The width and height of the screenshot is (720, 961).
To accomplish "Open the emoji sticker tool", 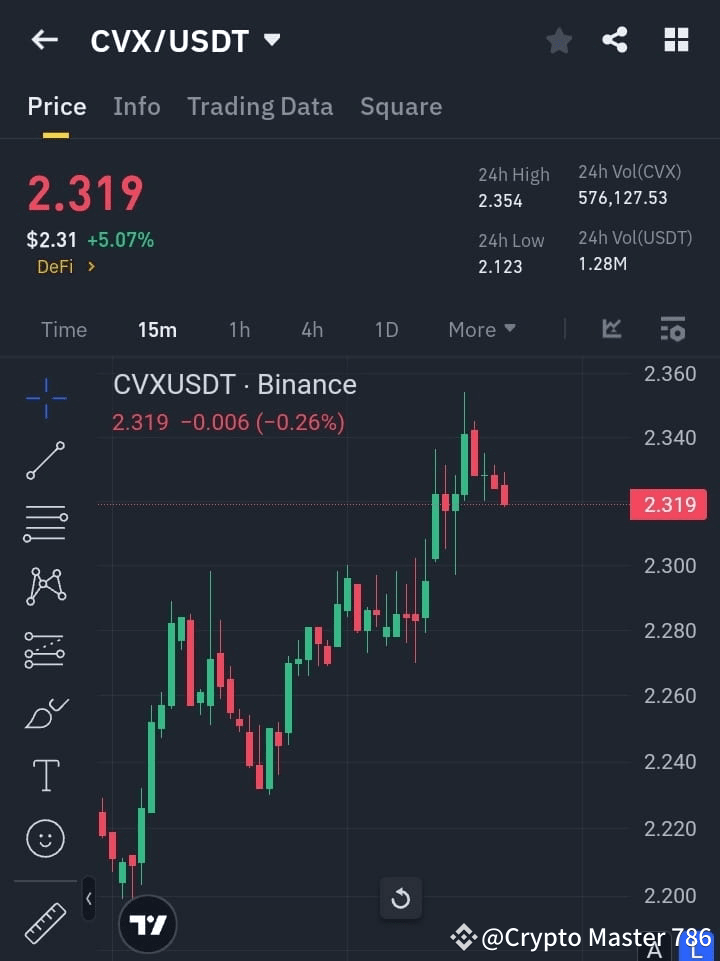I will click(x=45, y=838).
